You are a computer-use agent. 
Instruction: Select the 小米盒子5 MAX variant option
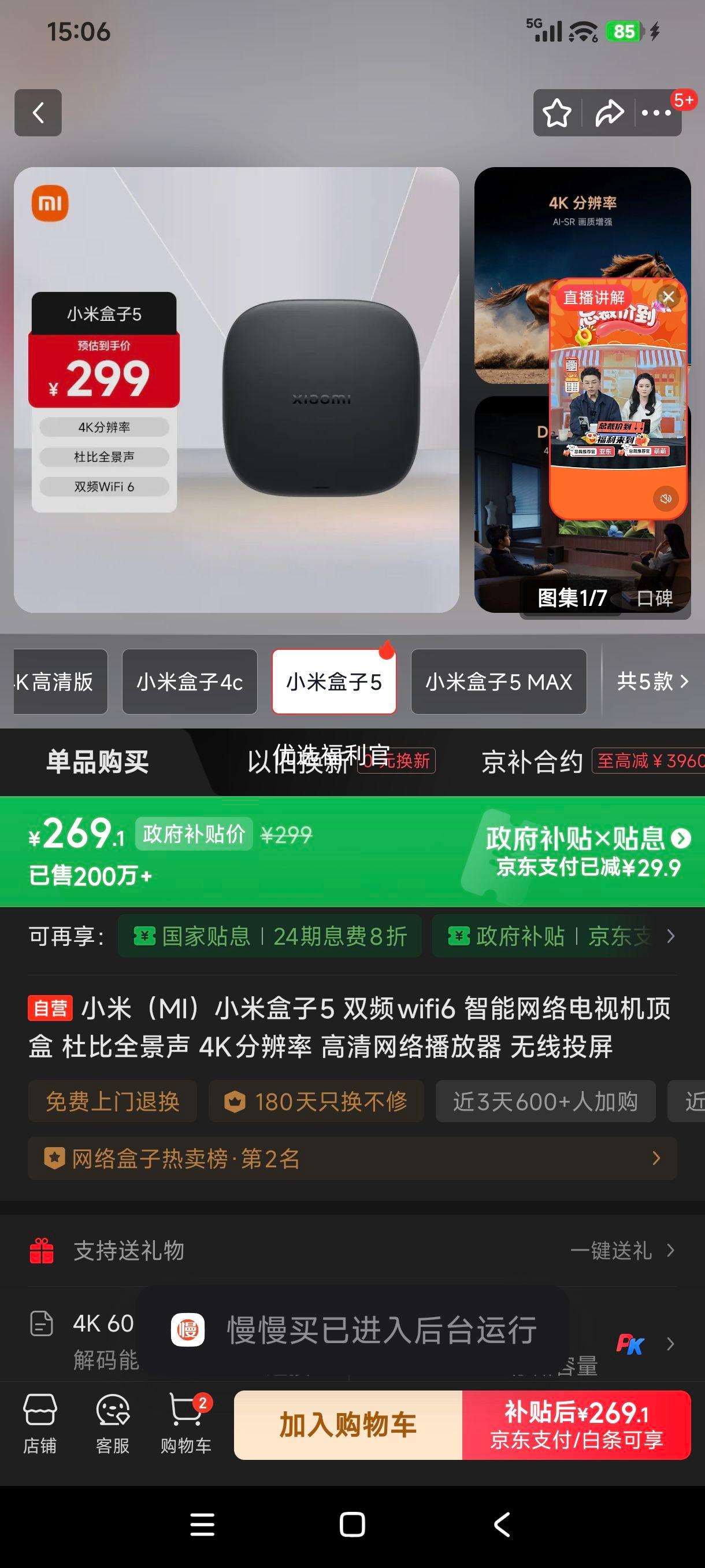pyautogui.click(x=499, y=681)
